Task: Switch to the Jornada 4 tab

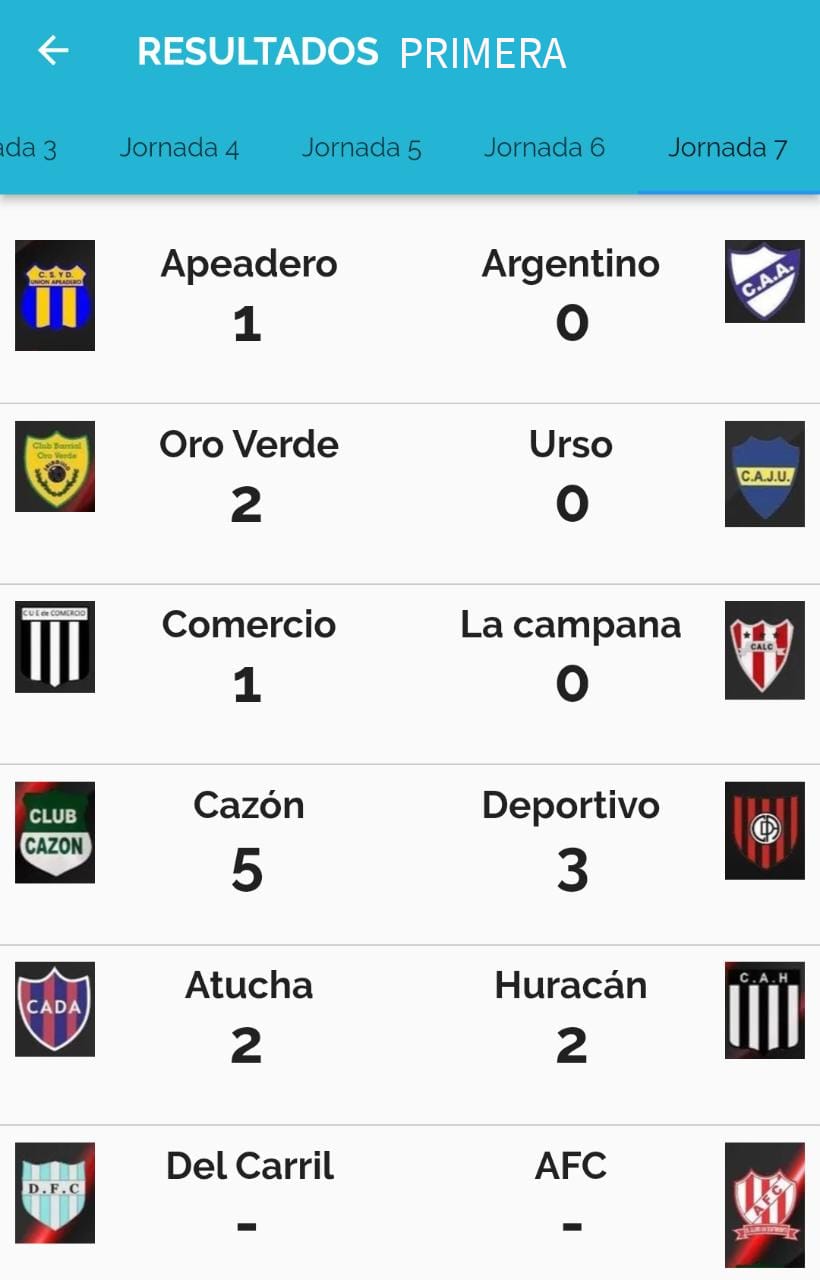Action: tap(179, 148)
